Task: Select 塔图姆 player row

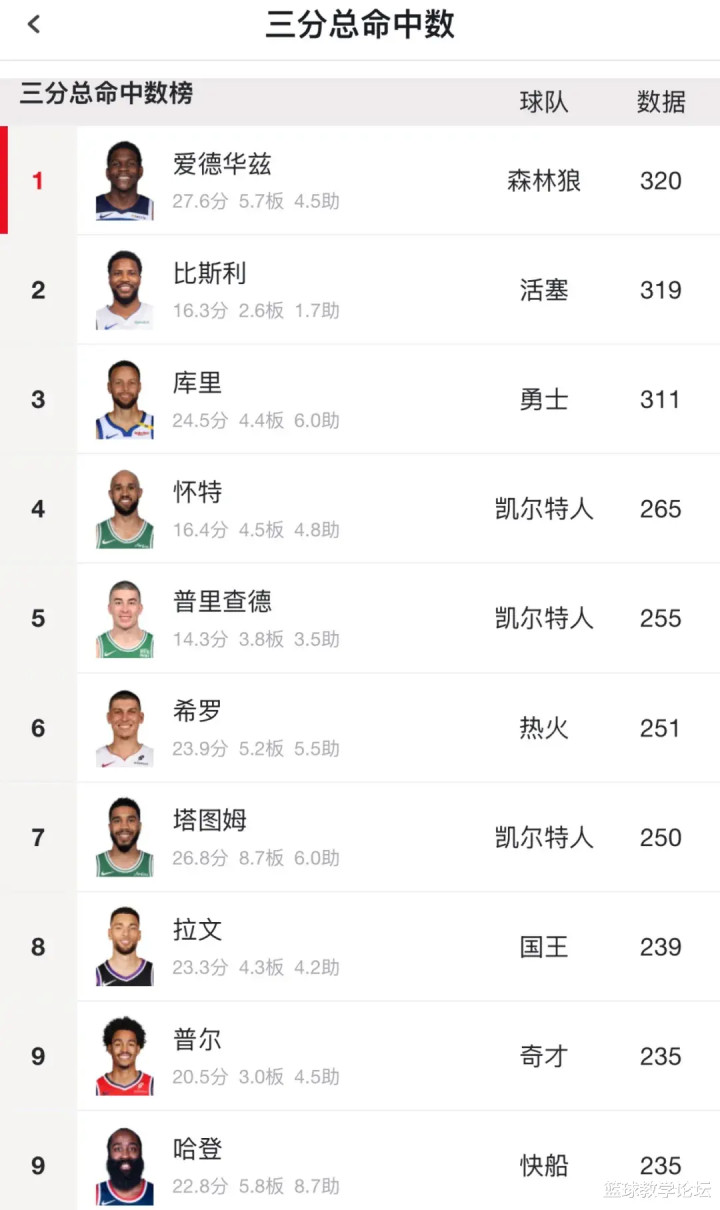Action: coord(360,837)
